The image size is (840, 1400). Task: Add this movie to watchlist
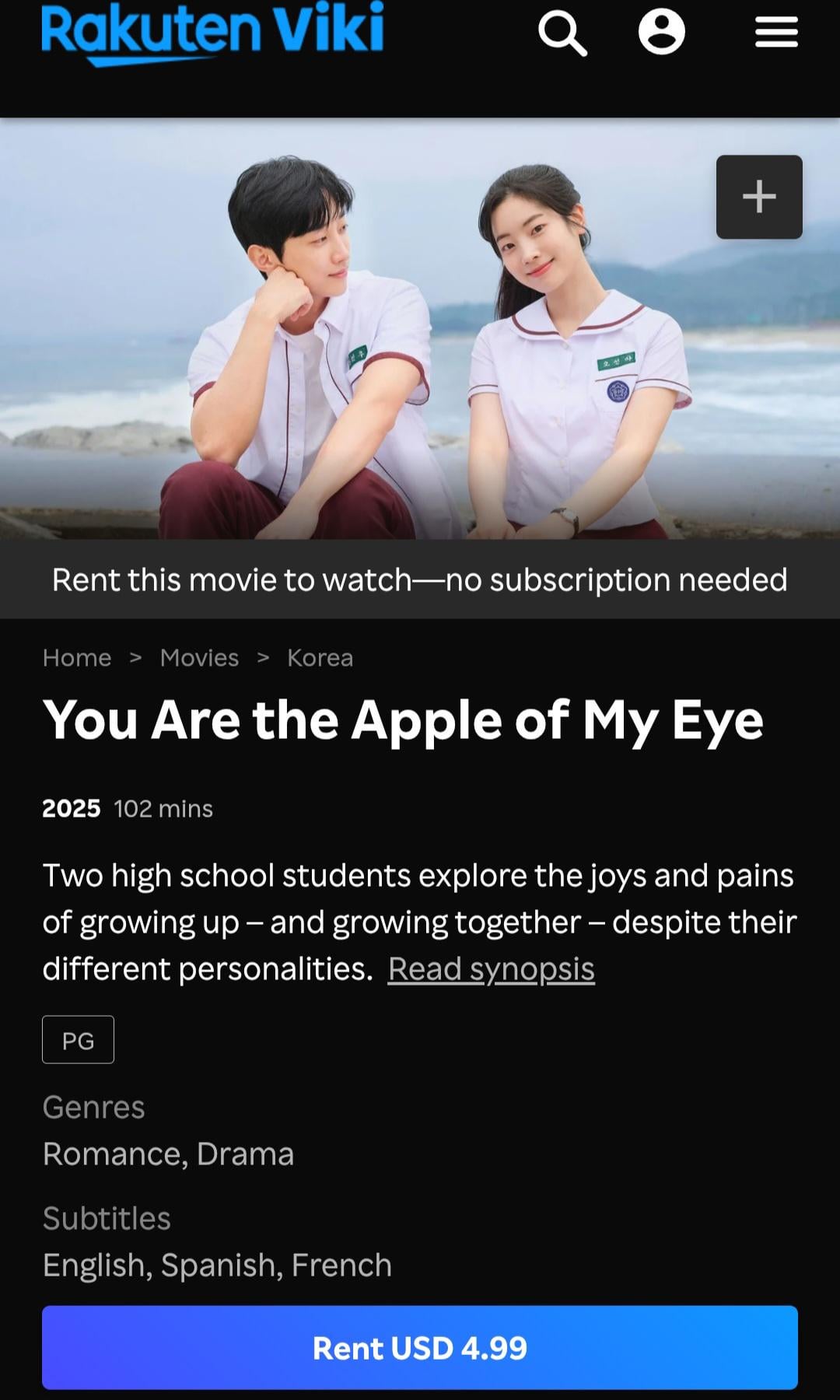click(758, 197)
